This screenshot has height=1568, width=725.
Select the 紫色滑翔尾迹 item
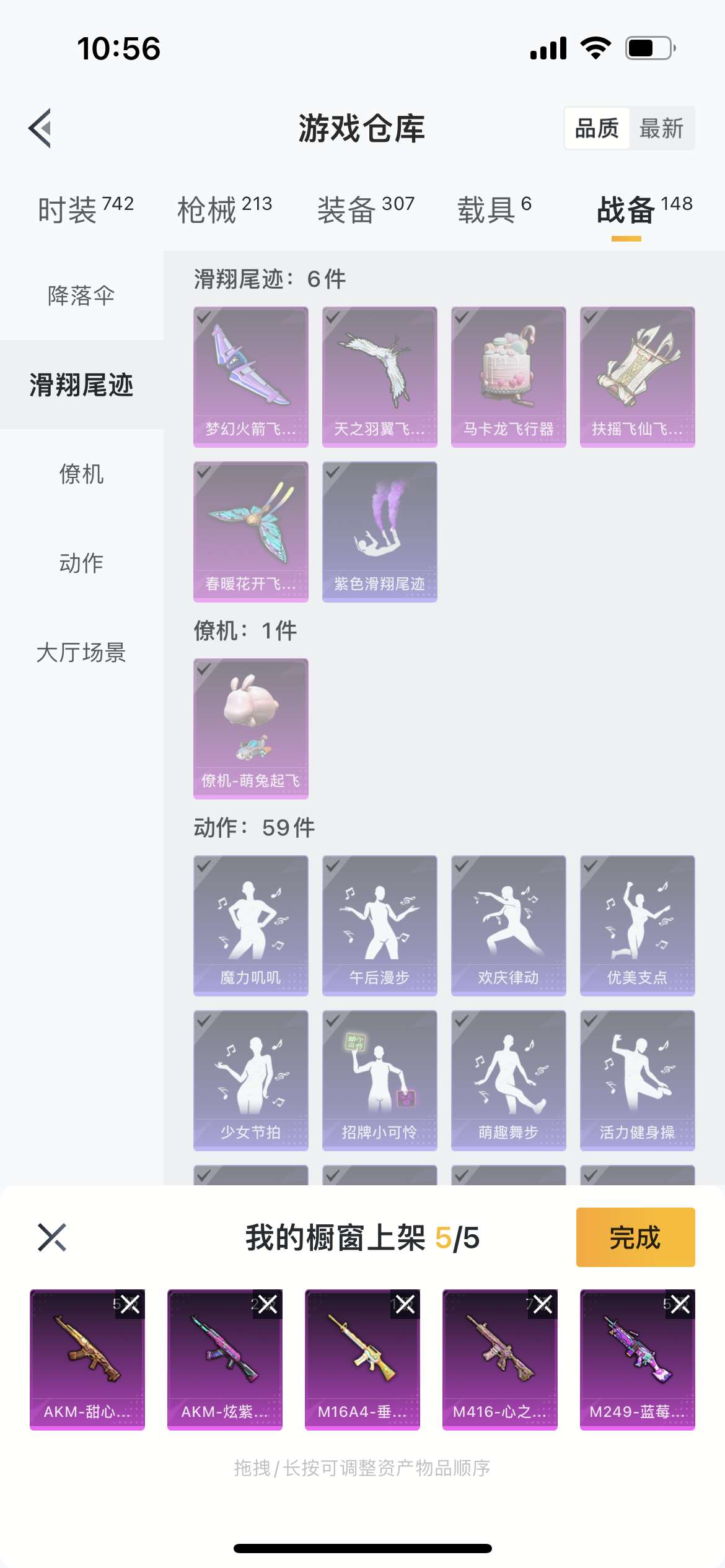380,531
